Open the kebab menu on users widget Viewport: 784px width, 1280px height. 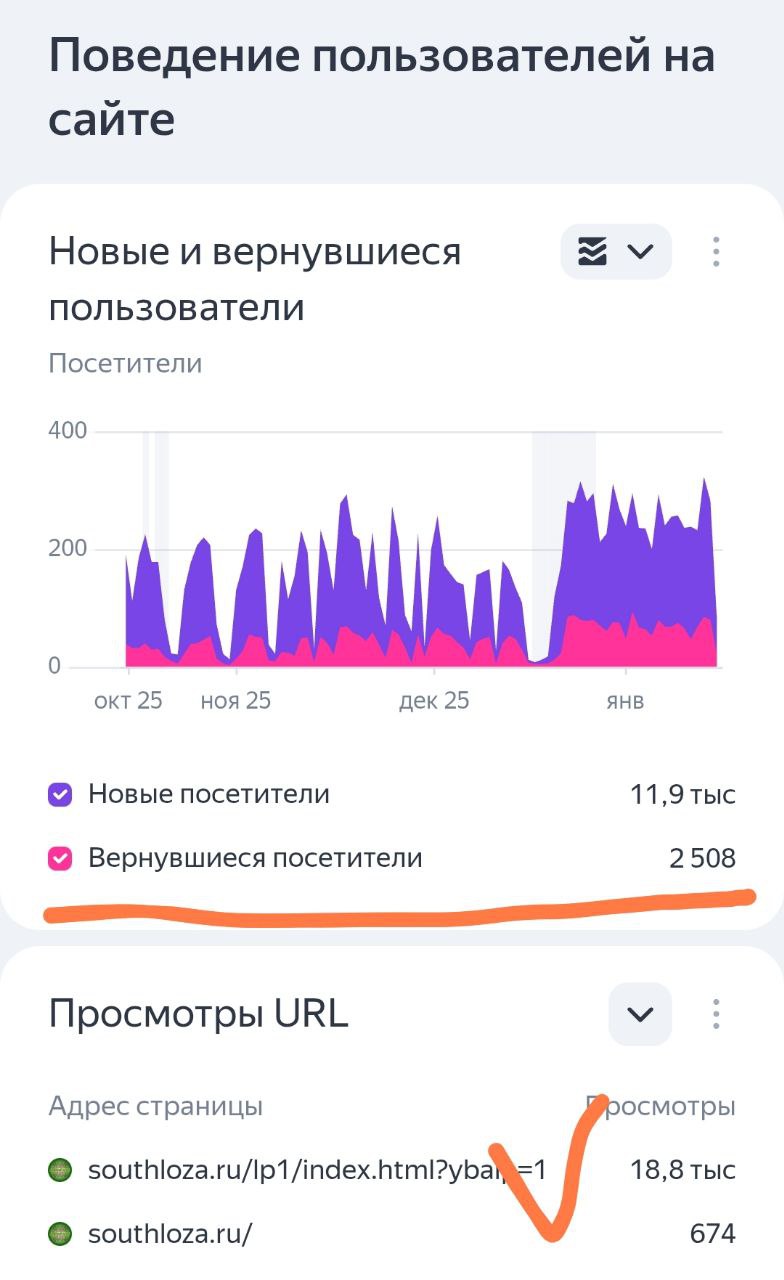[716, 252]
